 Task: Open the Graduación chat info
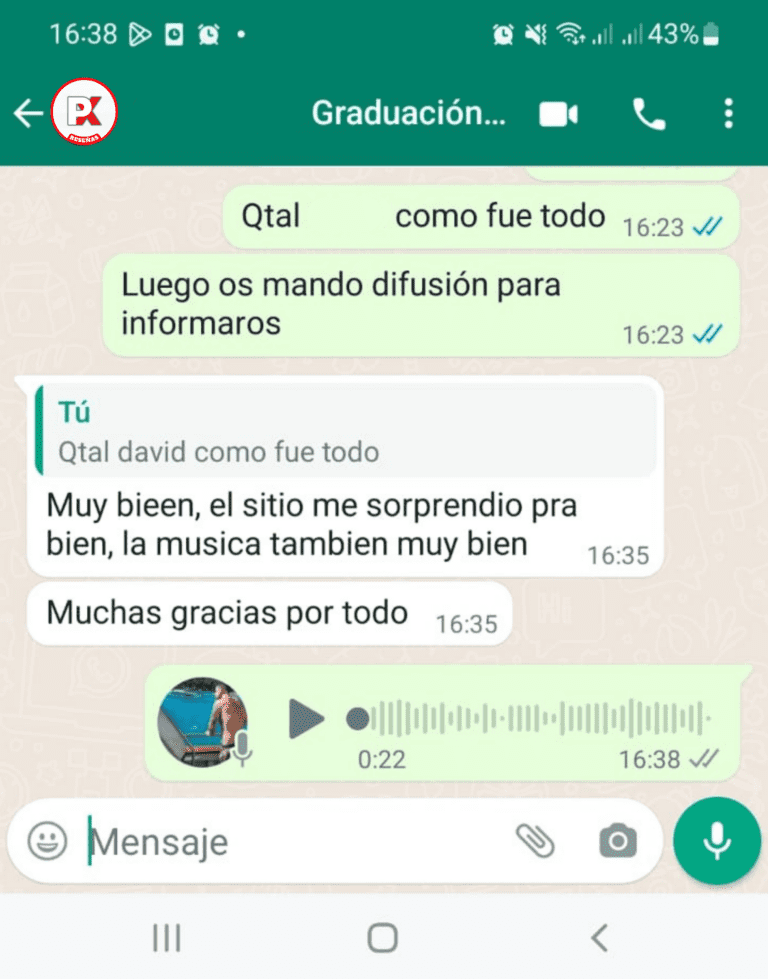point(408,114)
